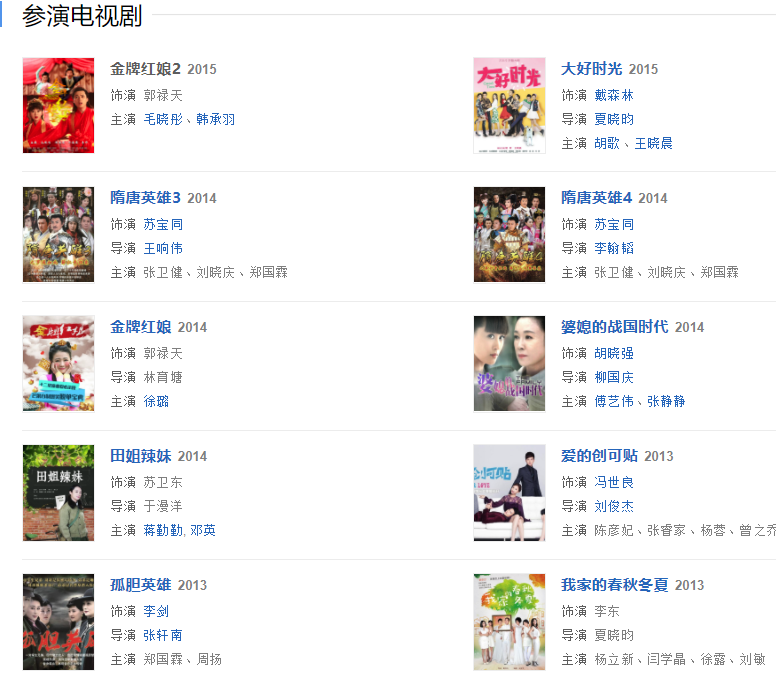View director 王响伟's page
Image resolution: width=776 pixels, height=683 pixels.
[x=163, y=248]
